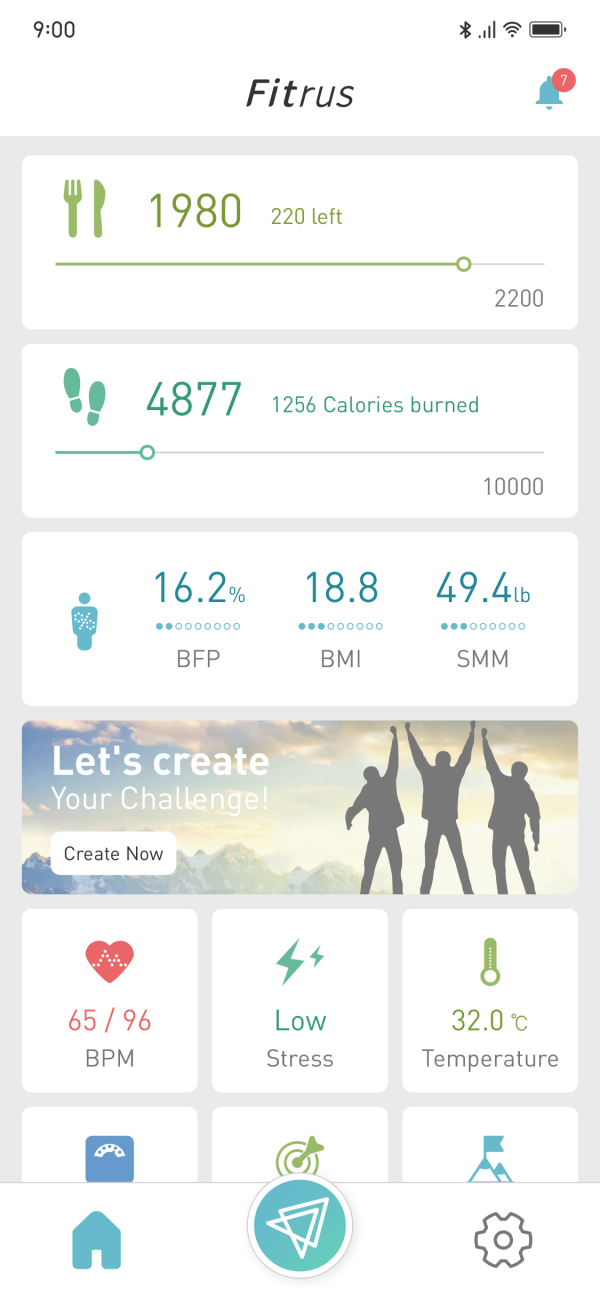Open the steps card showing 4877
Viewport: 600px width, 1298px height.
tap(300, 430)
